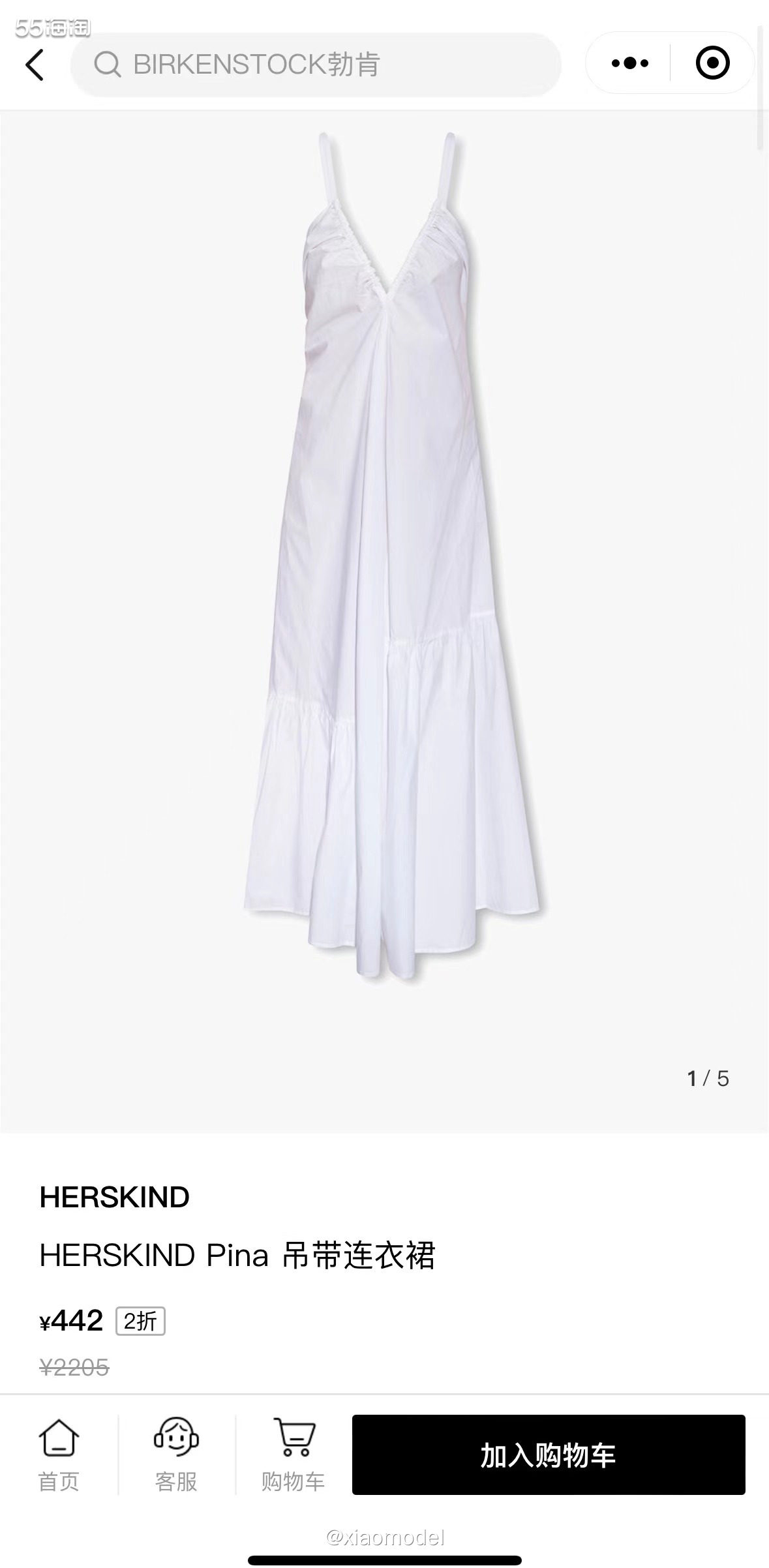
Task: Close the mini program with the circle icon
Action: (x=712, y=63)
